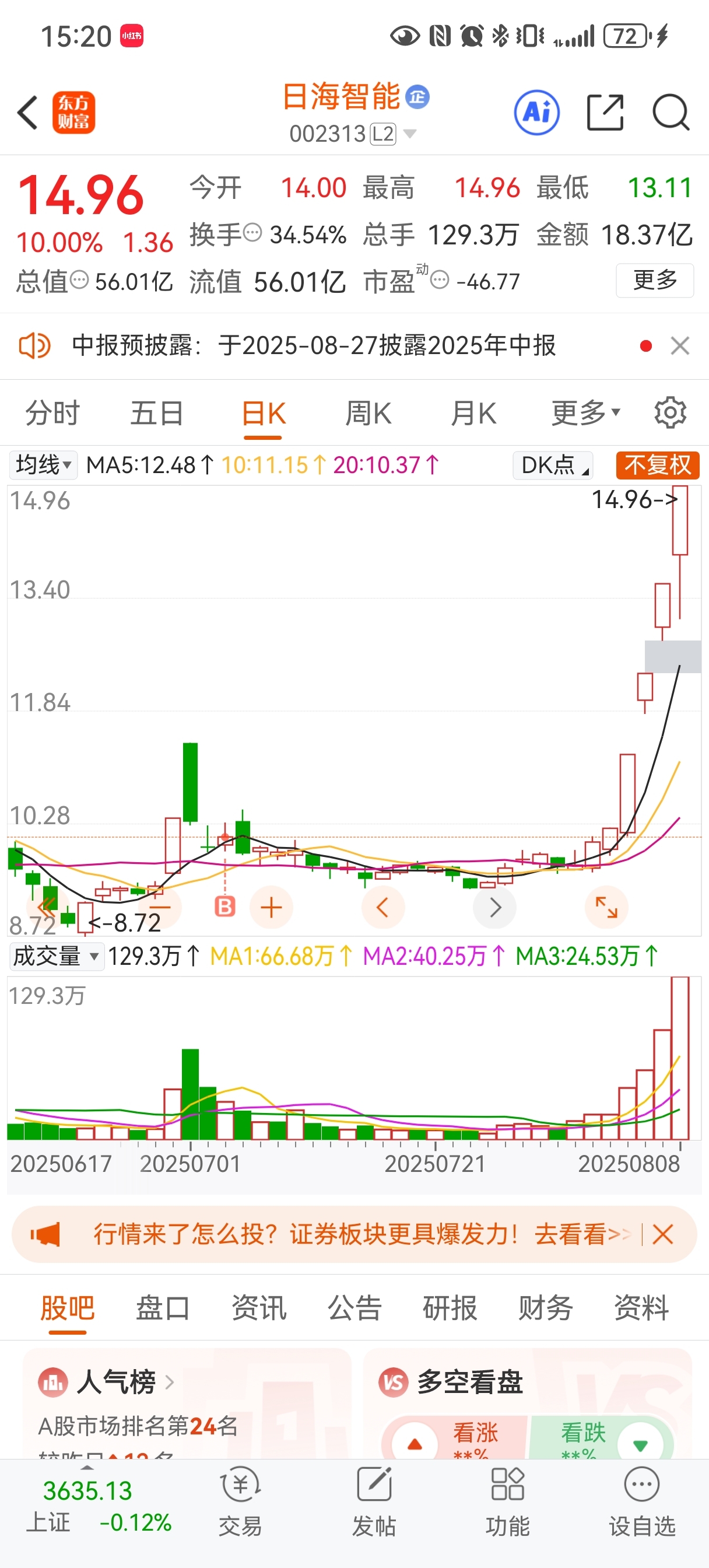Viewport: 709px width, 1568px height.
Task: Expand the 更多 chart period dropdown
Action: click(x=585, y=414)
